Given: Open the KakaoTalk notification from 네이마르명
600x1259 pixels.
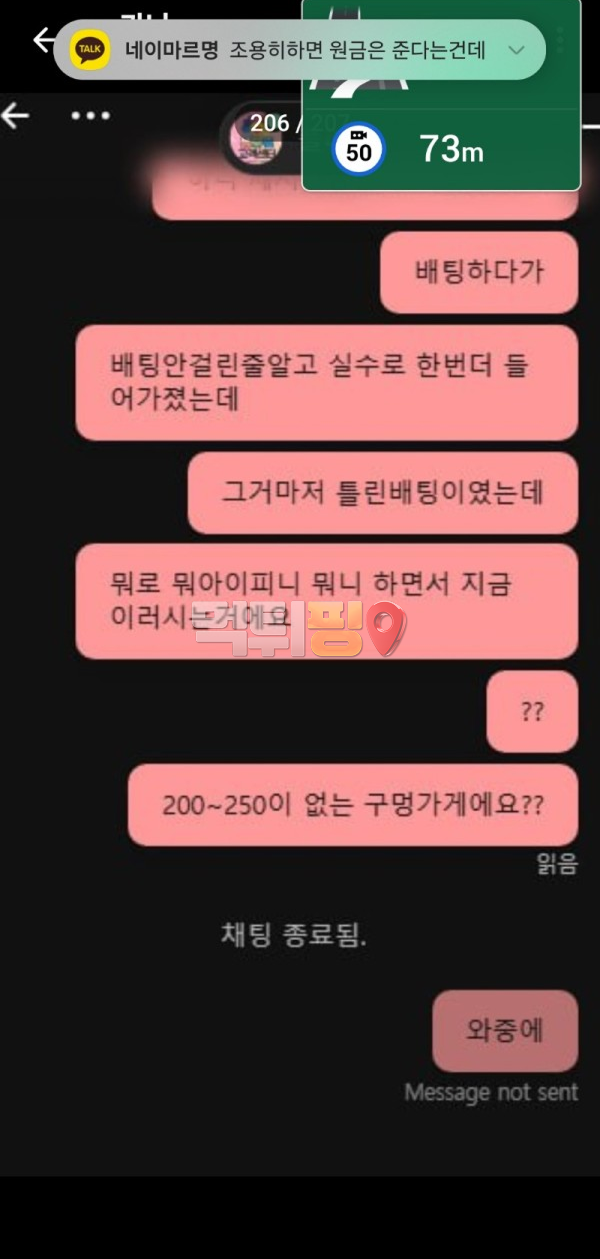Looking at the screenshot, I should [x=300, y=50].
